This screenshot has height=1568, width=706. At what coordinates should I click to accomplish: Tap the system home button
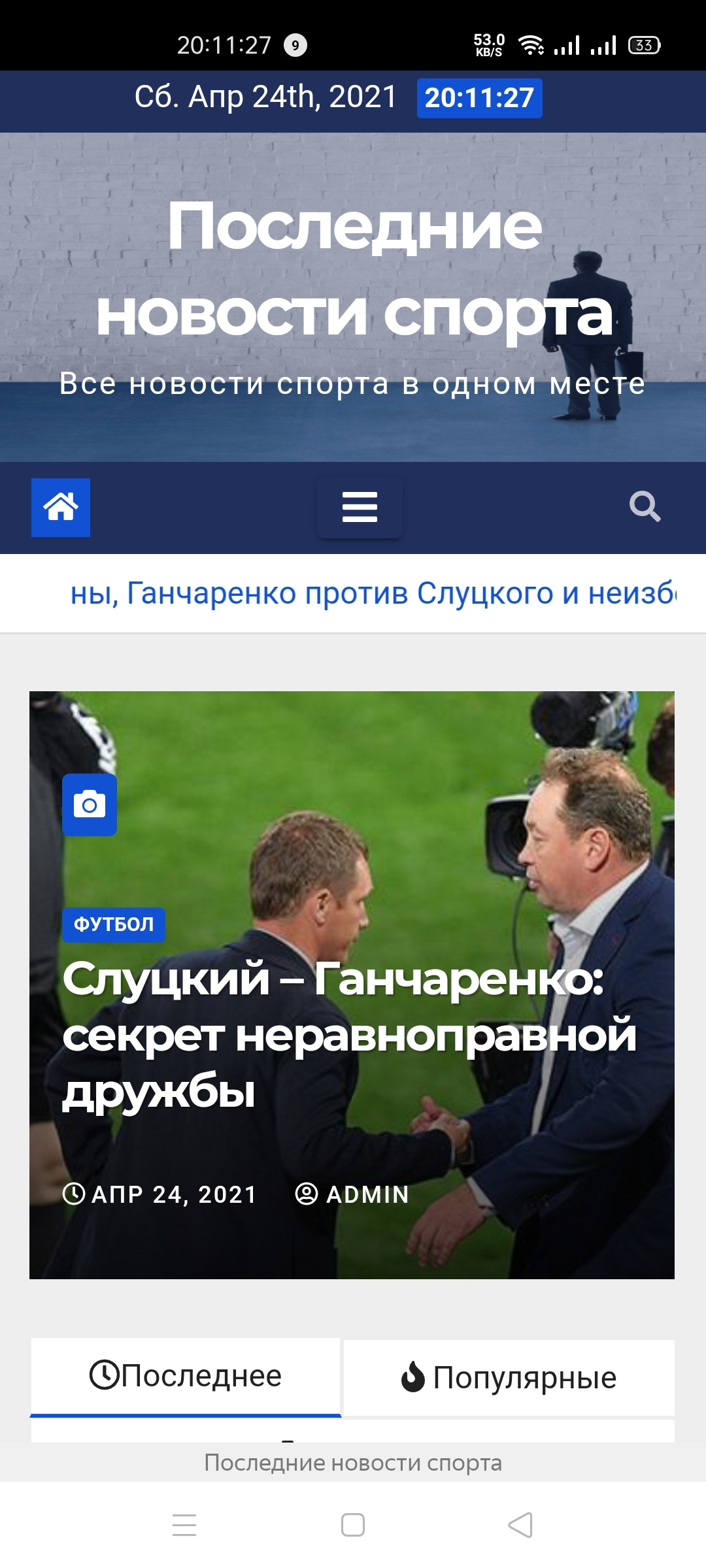pos(353,1525)
